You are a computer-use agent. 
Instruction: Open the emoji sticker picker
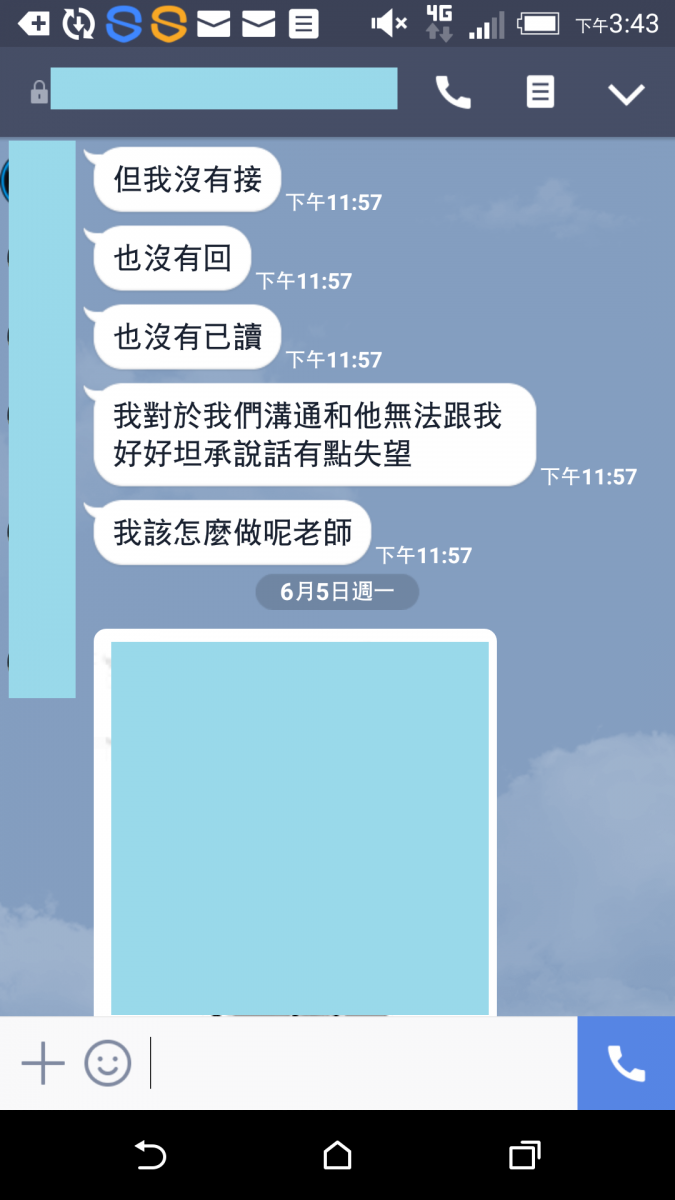tap(108, 1063)
